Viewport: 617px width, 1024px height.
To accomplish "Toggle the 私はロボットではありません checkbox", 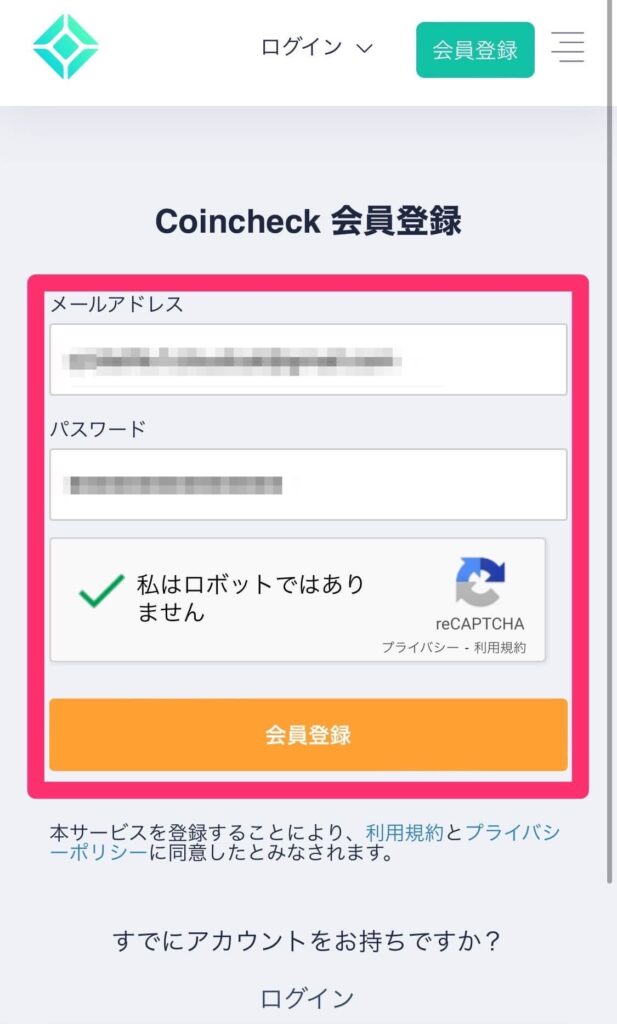I will point(101,591).
